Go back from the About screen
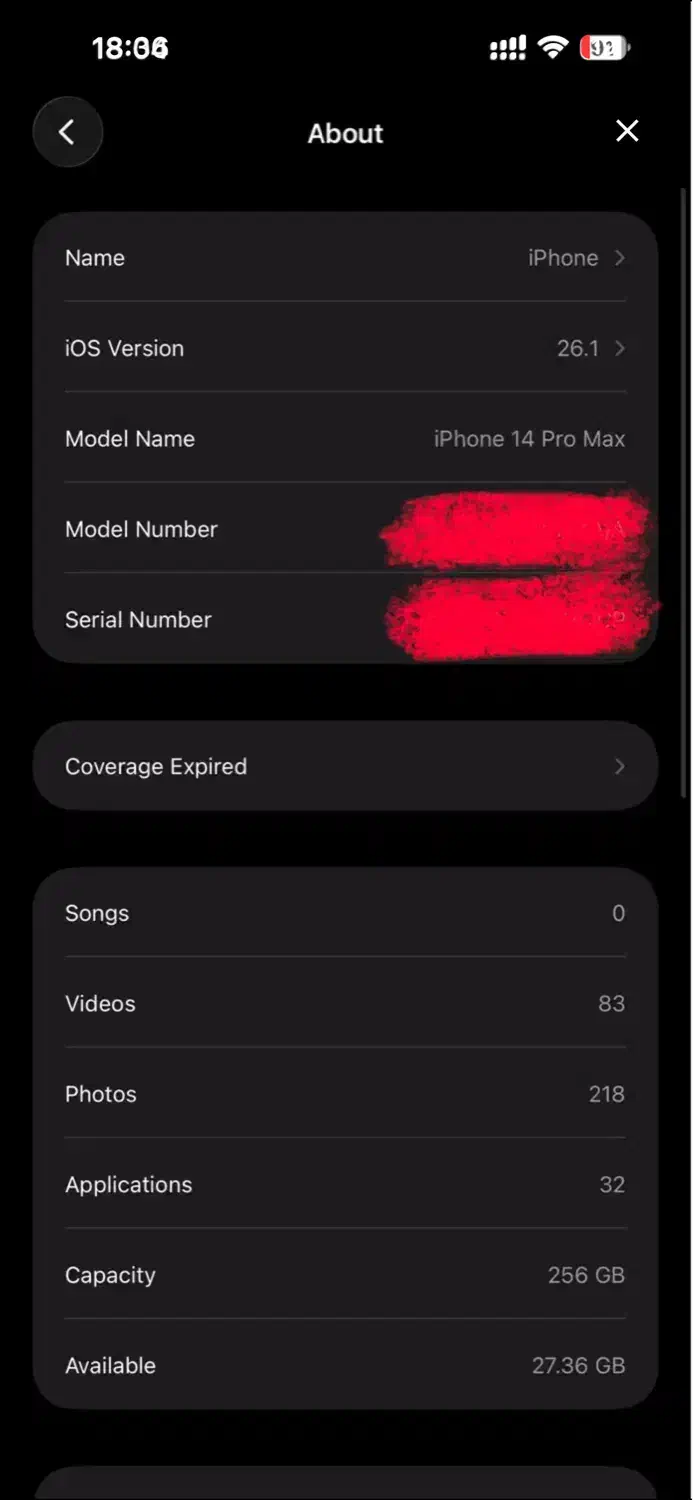 pos(67,132)
